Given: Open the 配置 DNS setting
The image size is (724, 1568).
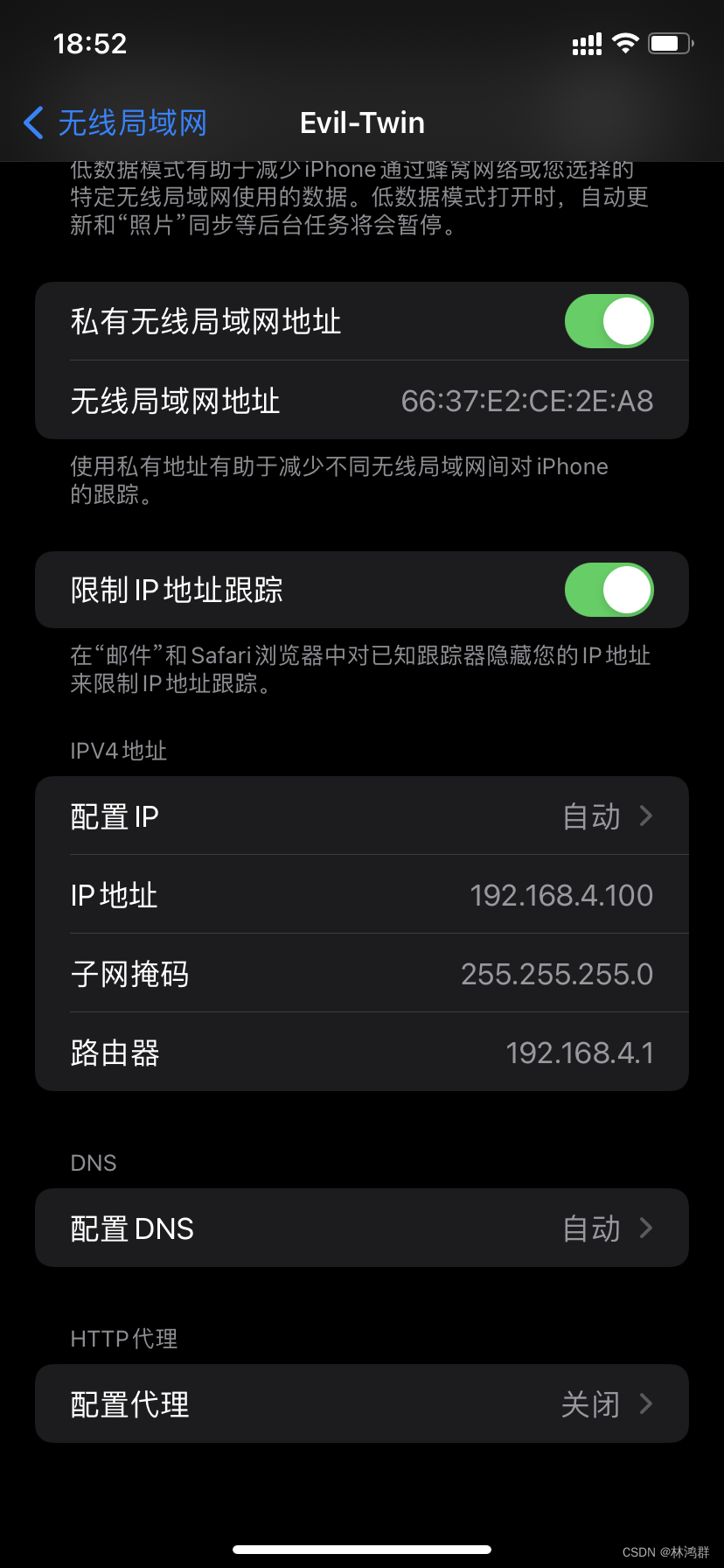Looking at the screenshot, I should 362,1228.
